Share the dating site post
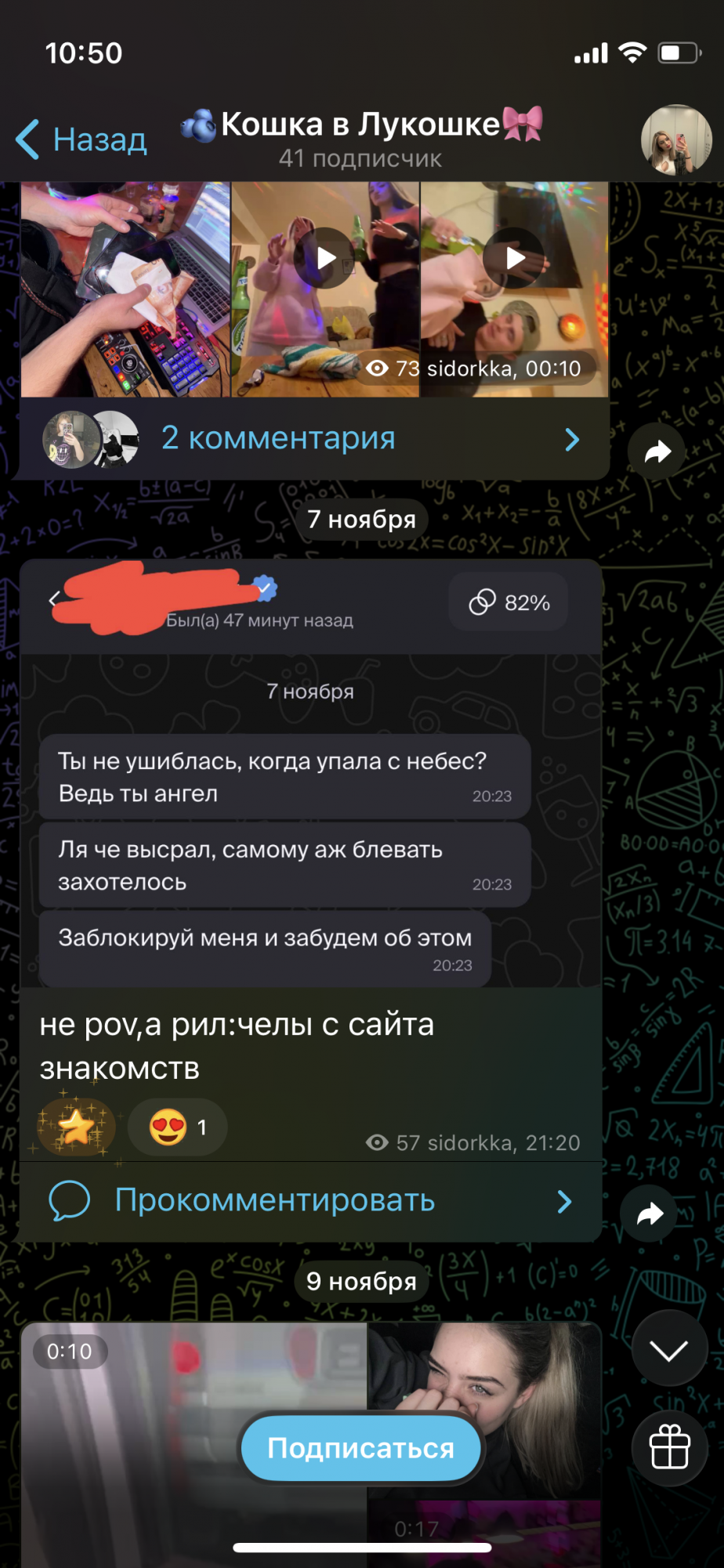 point(649,1214)
